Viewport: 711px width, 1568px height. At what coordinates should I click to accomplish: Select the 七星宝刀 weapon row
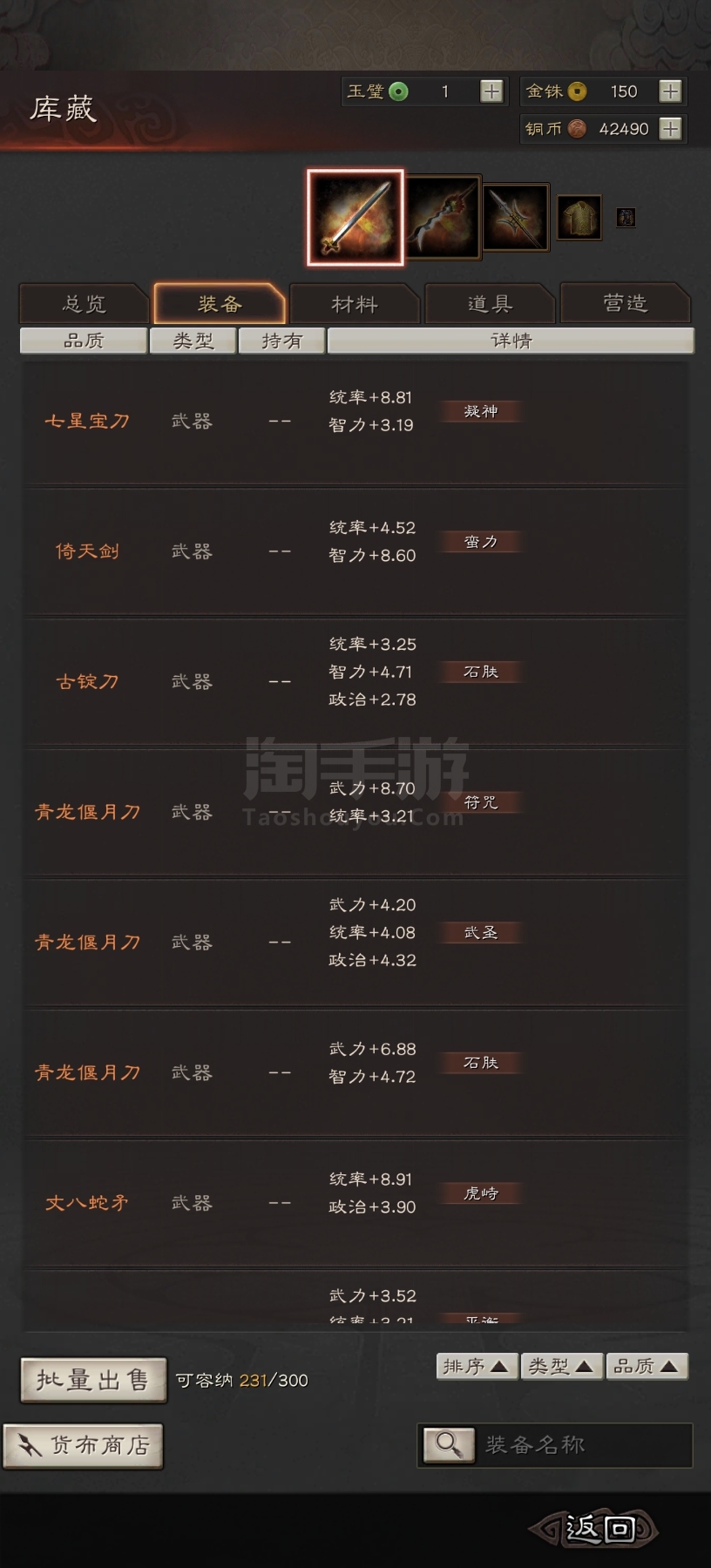pyautogui.click(x=355, y=422)
